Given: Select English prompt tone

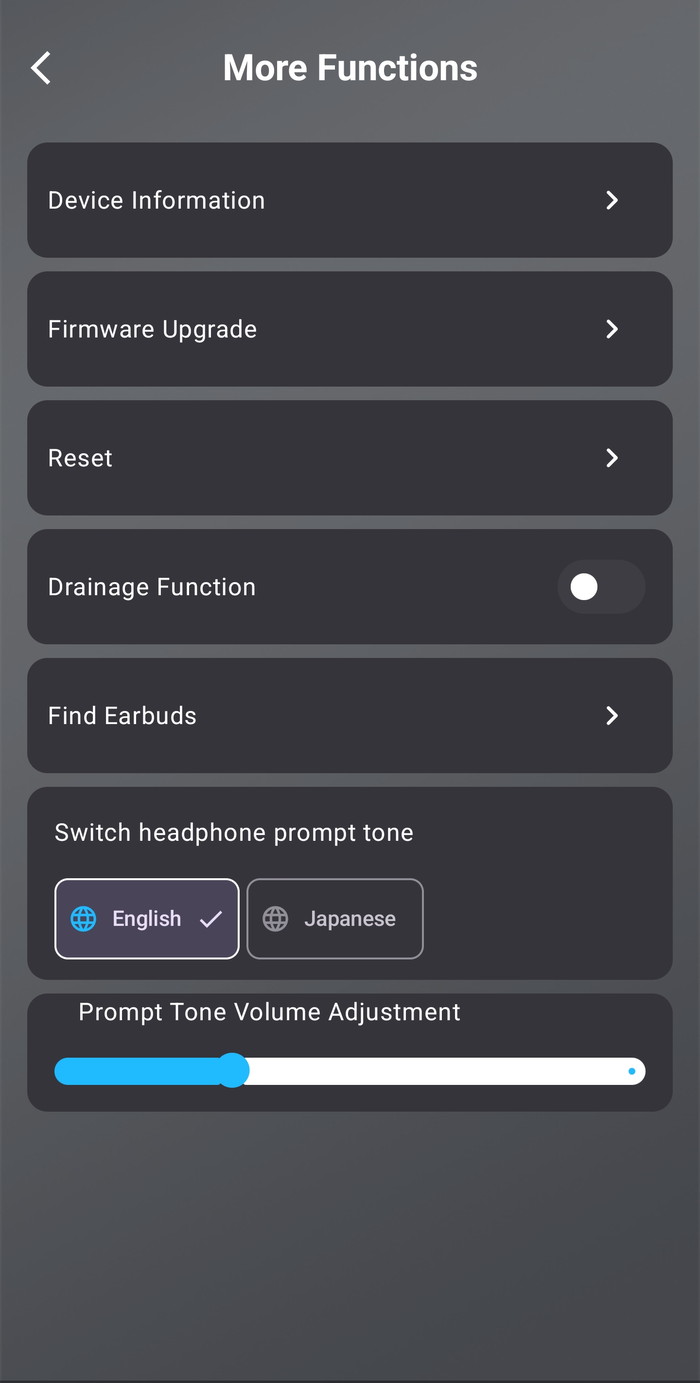Looking at the screenshot, I should [x=147, y=919].
